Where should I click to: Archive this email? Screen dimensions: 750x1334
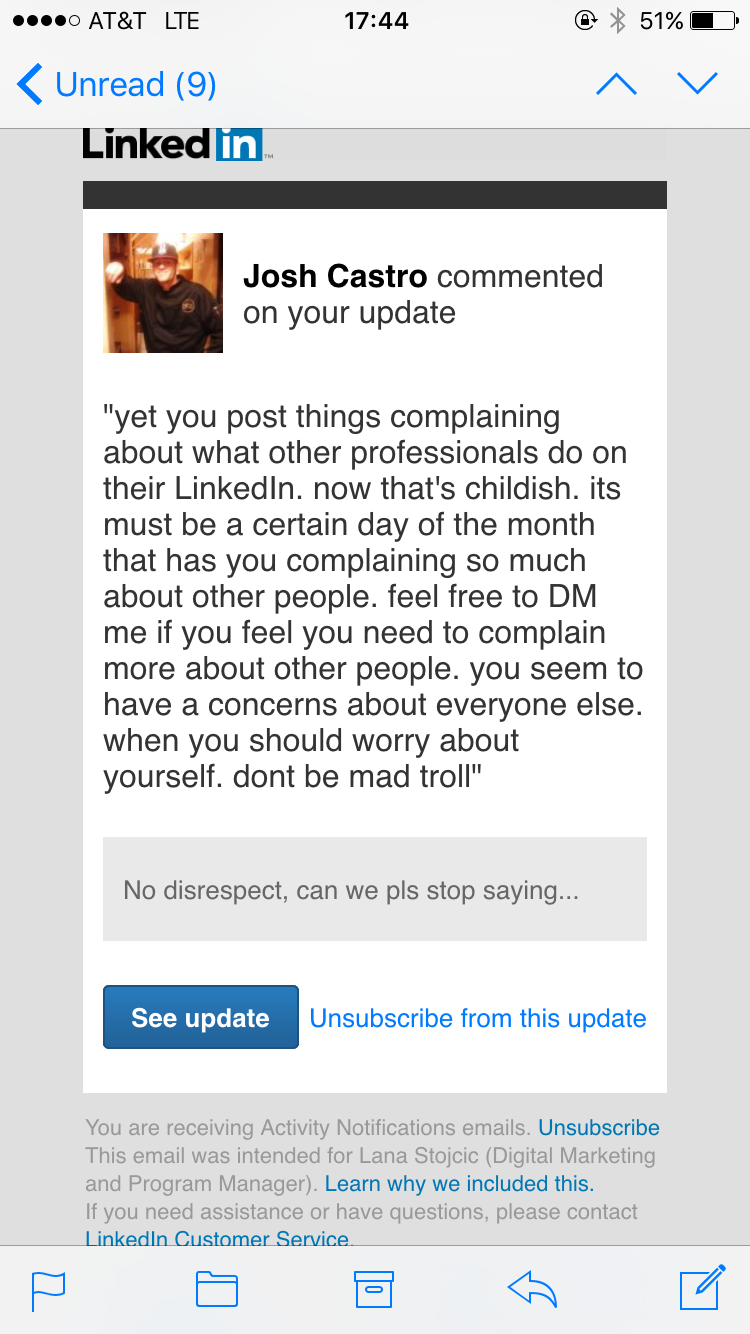(374, 1289)
